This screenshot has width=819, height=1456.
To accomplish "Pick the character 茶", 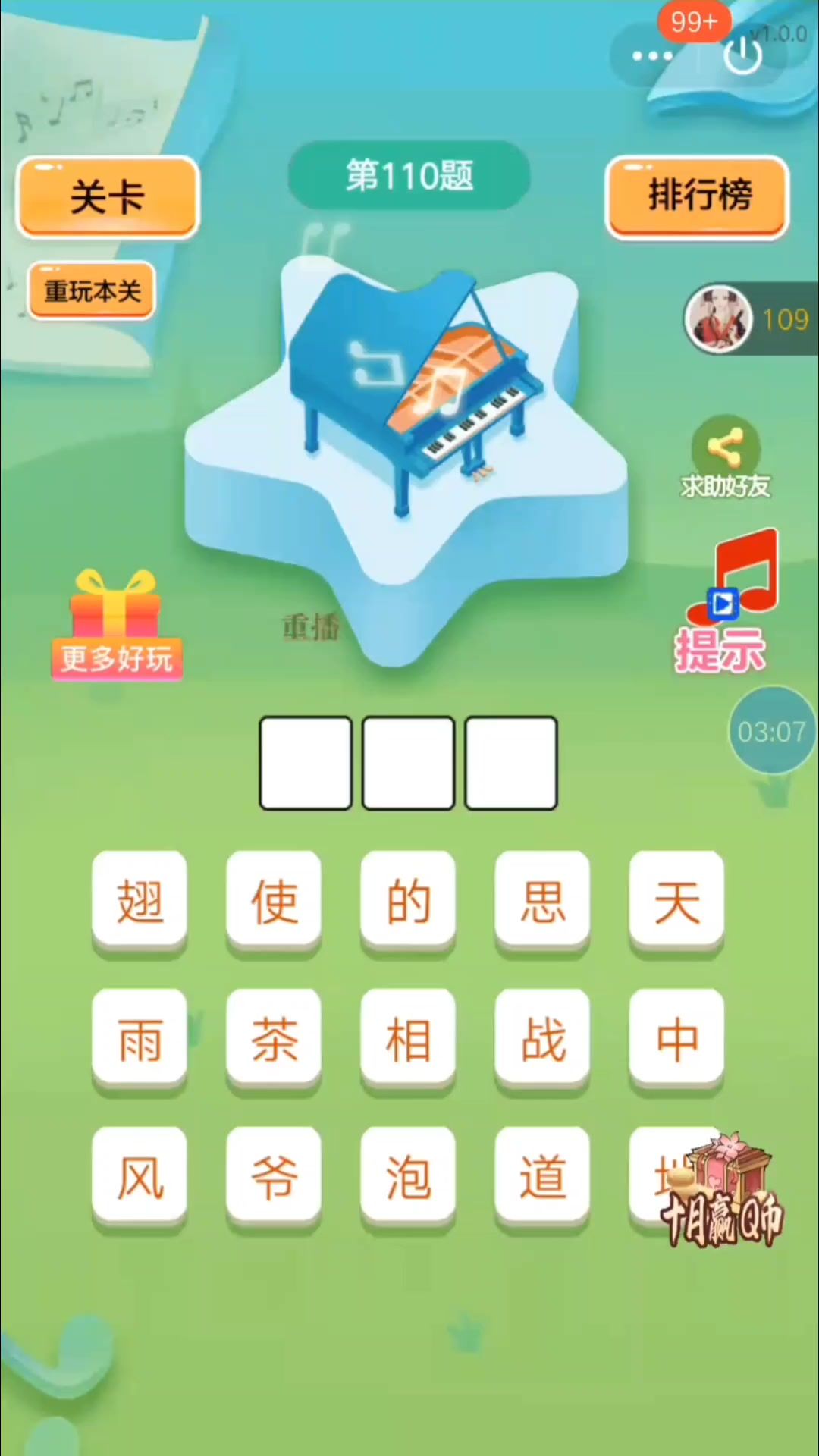I will (274, 1039).
